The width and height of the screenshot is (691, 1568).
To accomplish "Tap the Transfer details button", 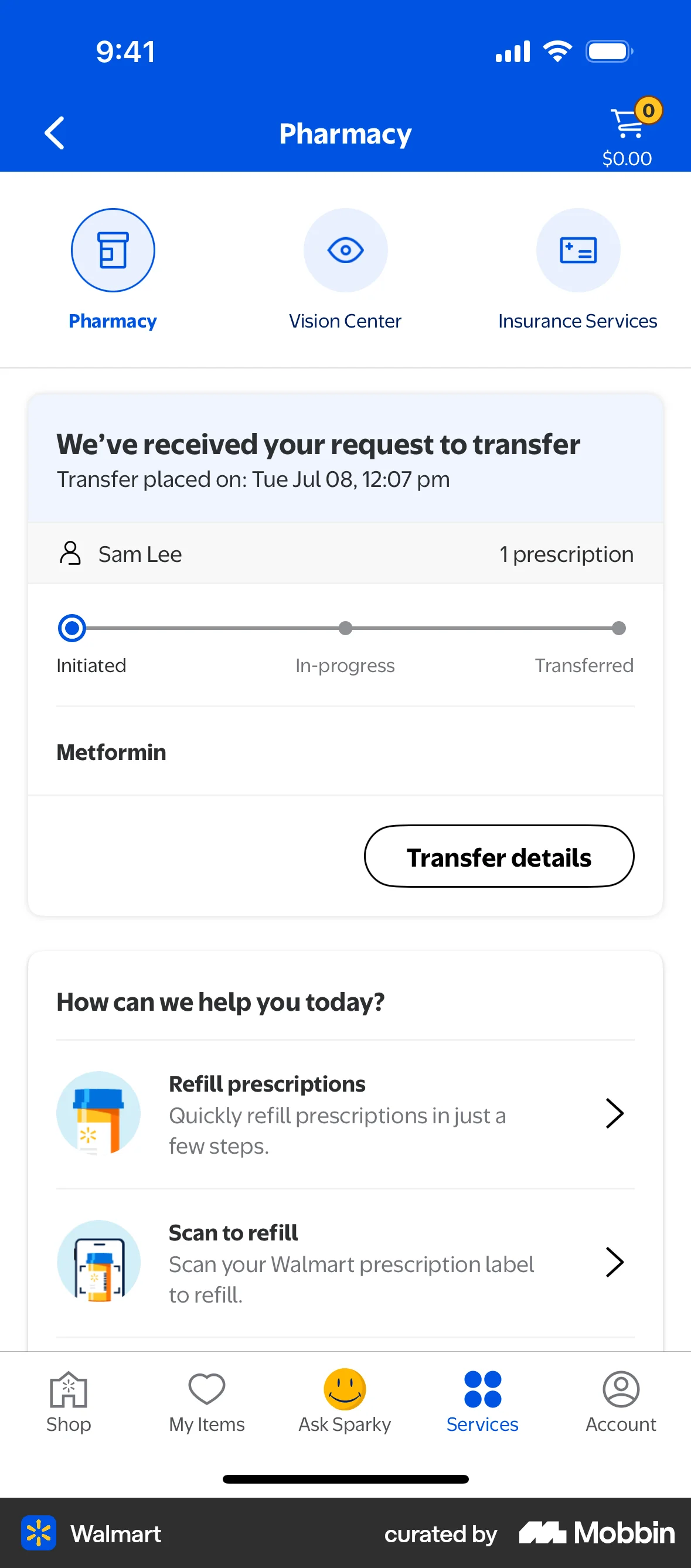I will pyautogui.click(x=499, y=856).
